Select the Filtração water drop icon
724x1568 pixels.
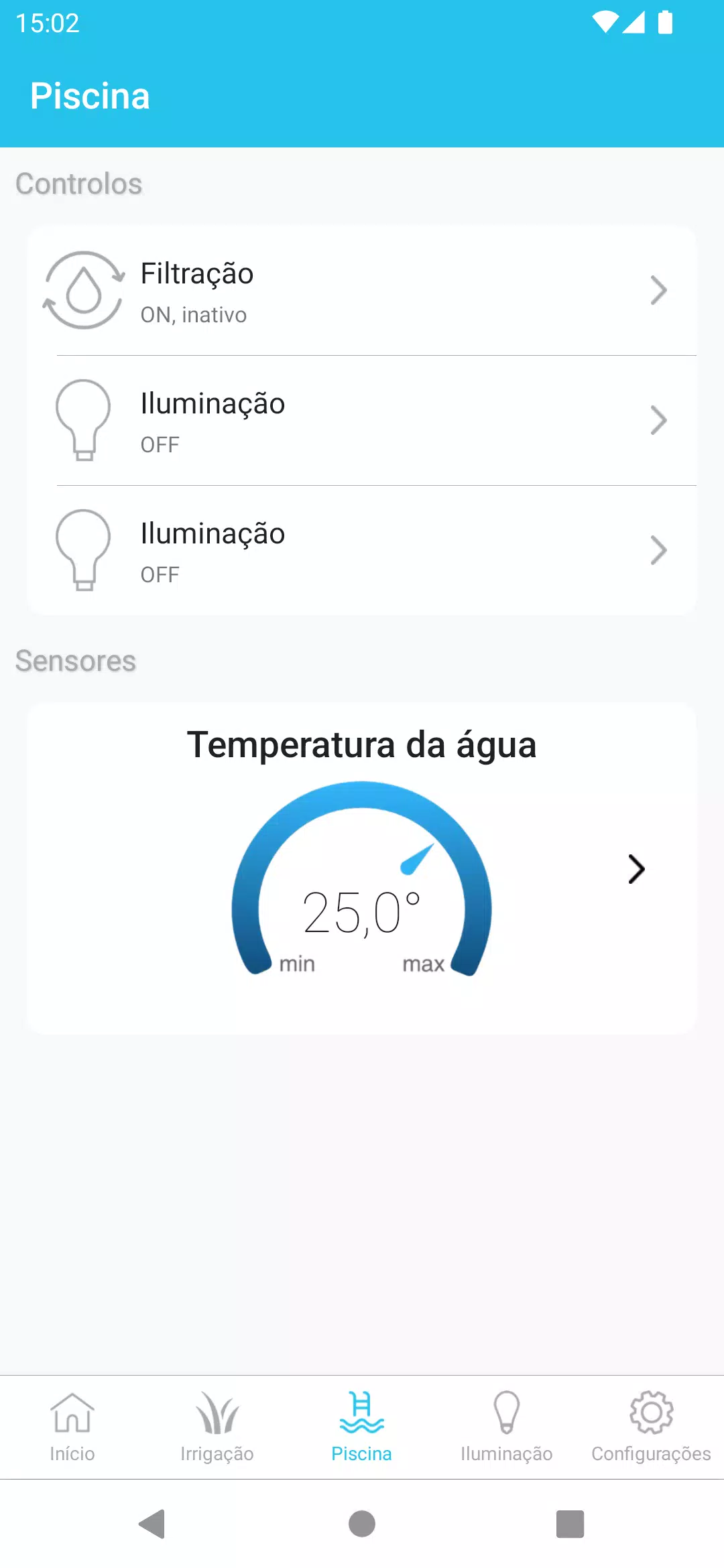coord(84,290)
